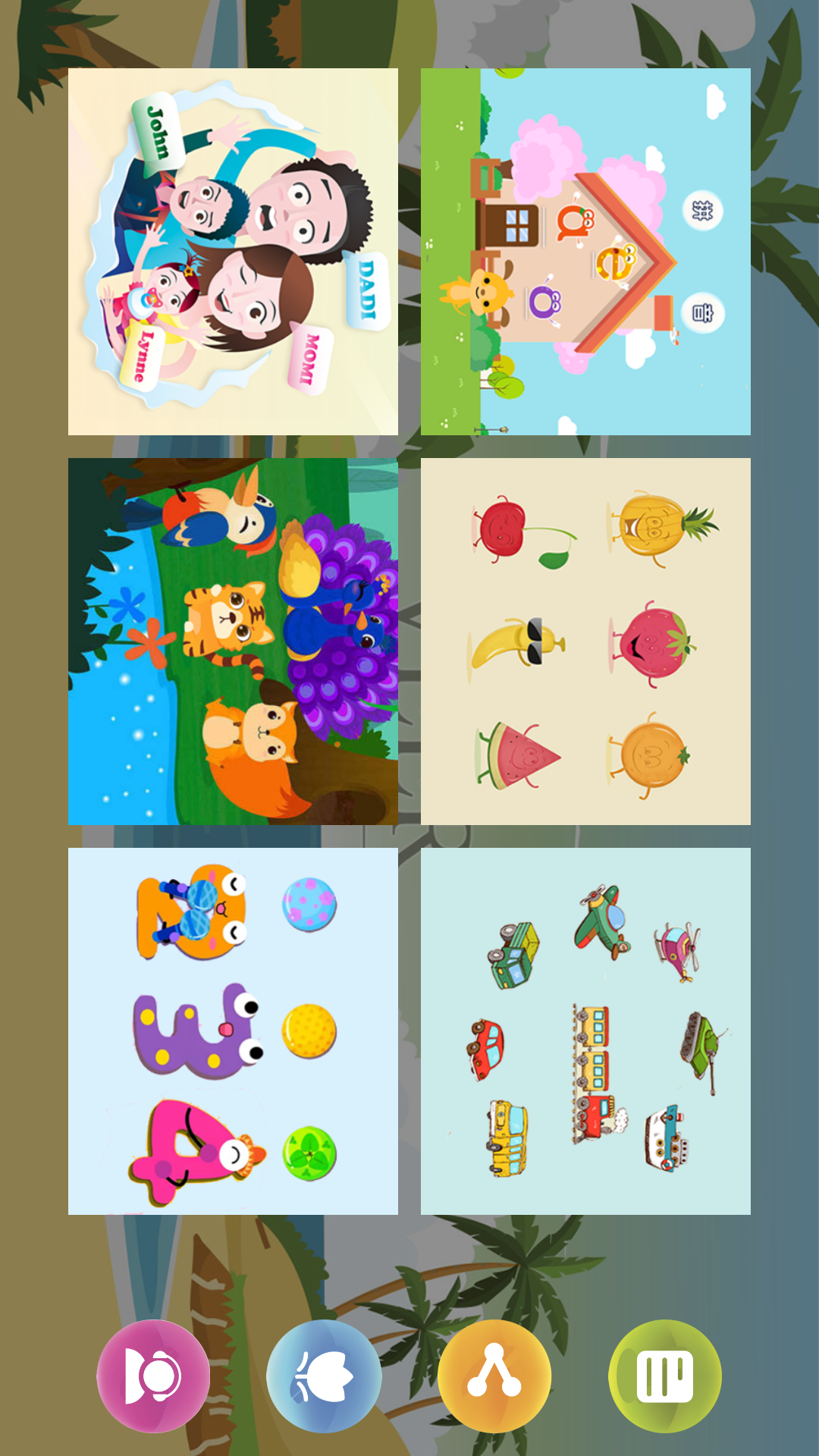Open the animals with peacock game tile

tap(233, 641)
